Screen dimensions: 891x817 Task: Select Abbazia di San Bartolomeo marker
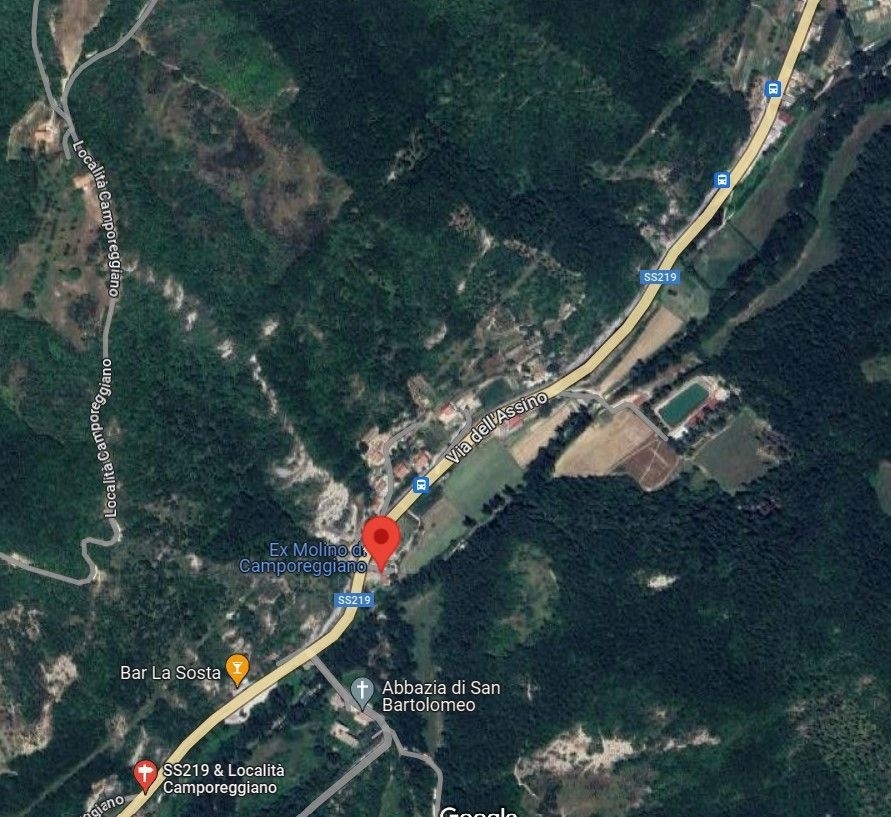[x=362, y=689]
